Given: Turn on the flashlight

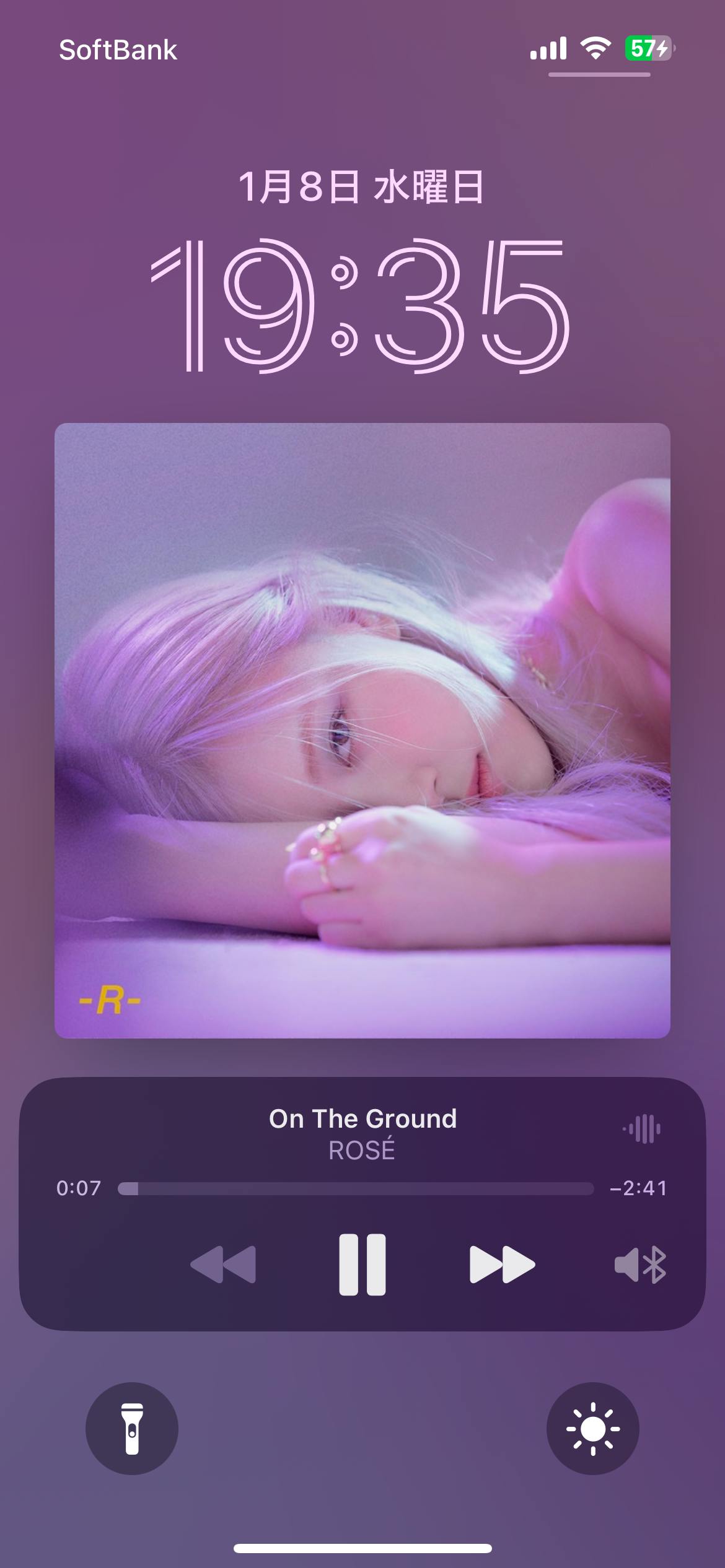Looking at the screenshot, I should (132, 1428).
